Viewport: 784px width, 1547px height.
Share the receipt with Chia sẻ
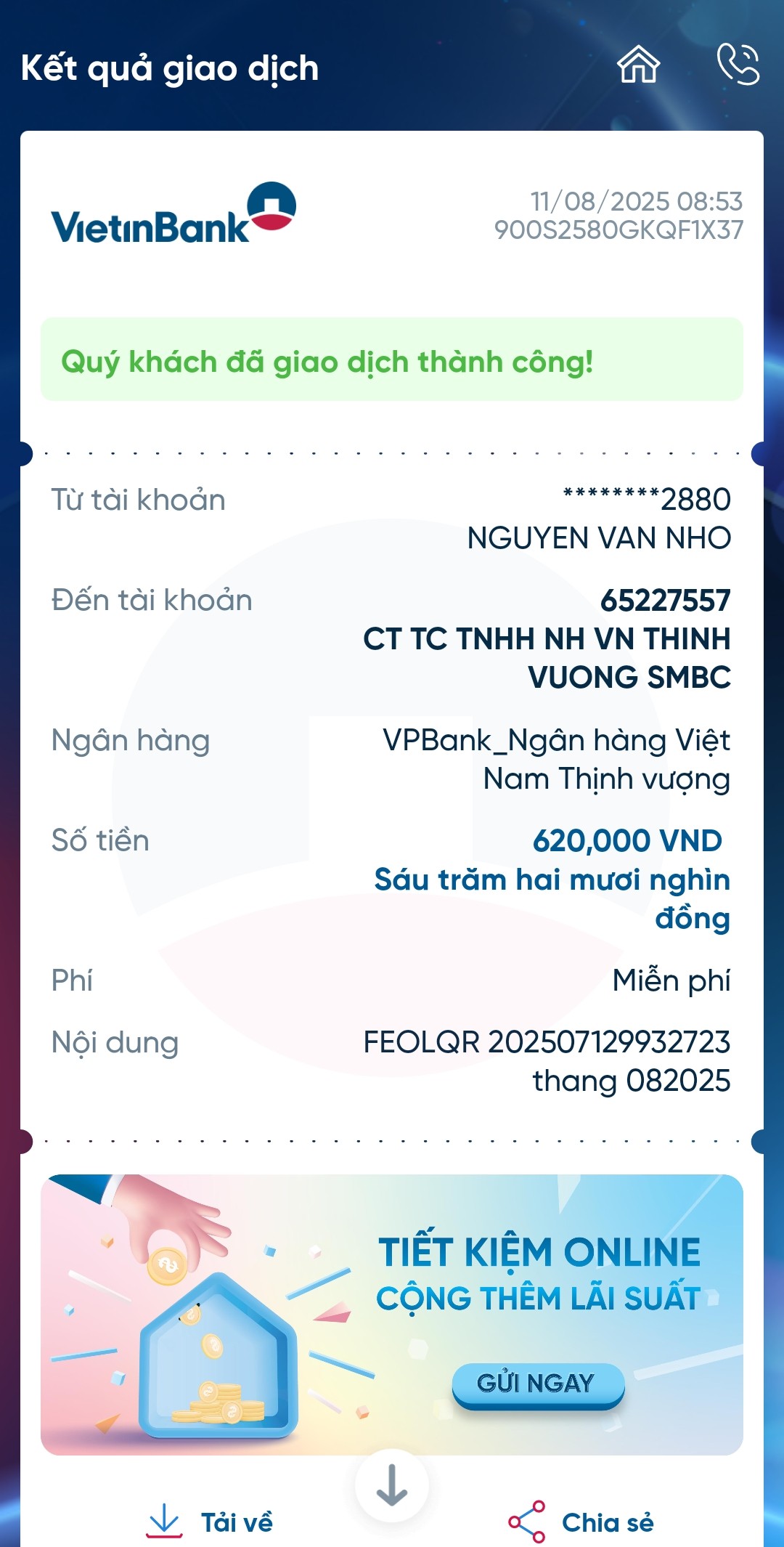(581, 1522)
